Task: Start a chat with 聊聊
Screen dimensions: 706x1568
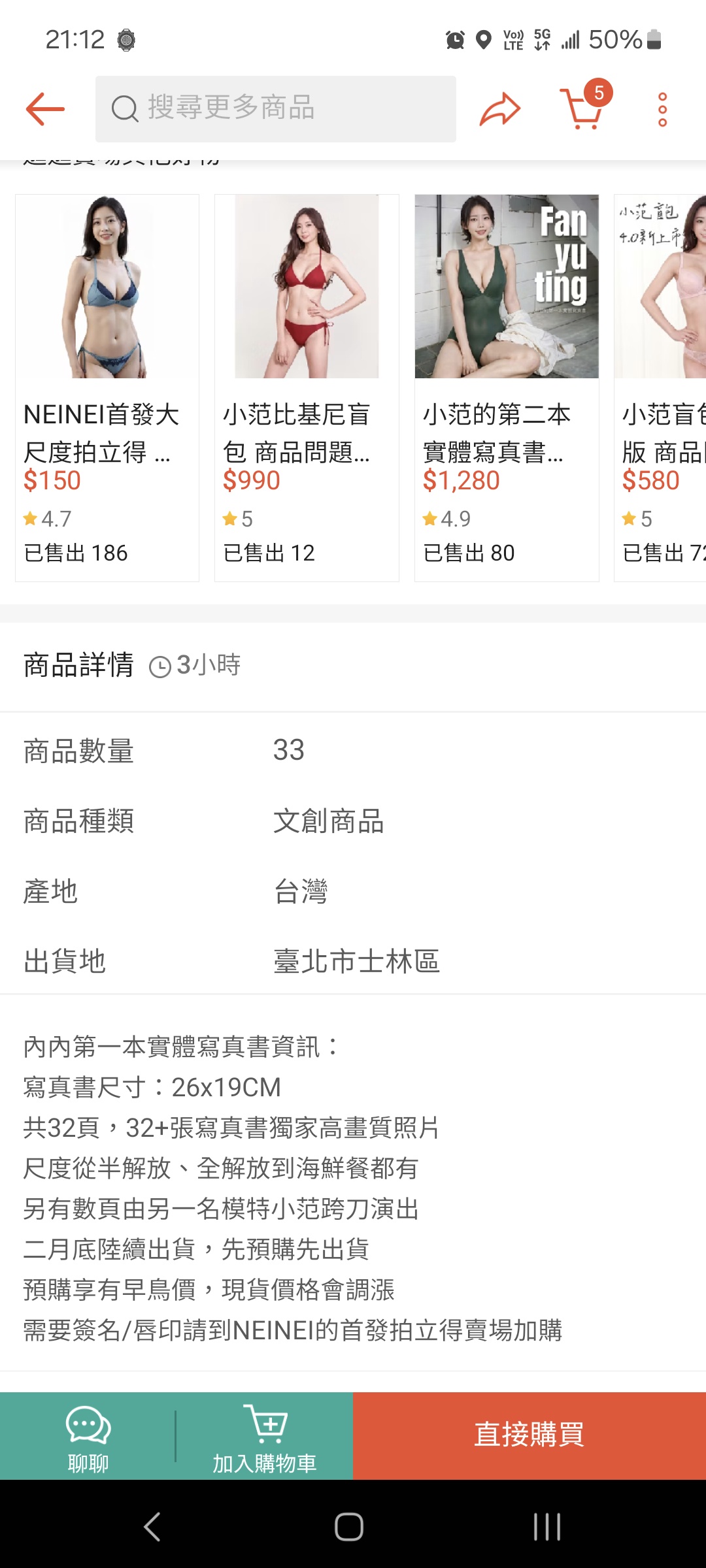Action: click(x=88, y=1436)
